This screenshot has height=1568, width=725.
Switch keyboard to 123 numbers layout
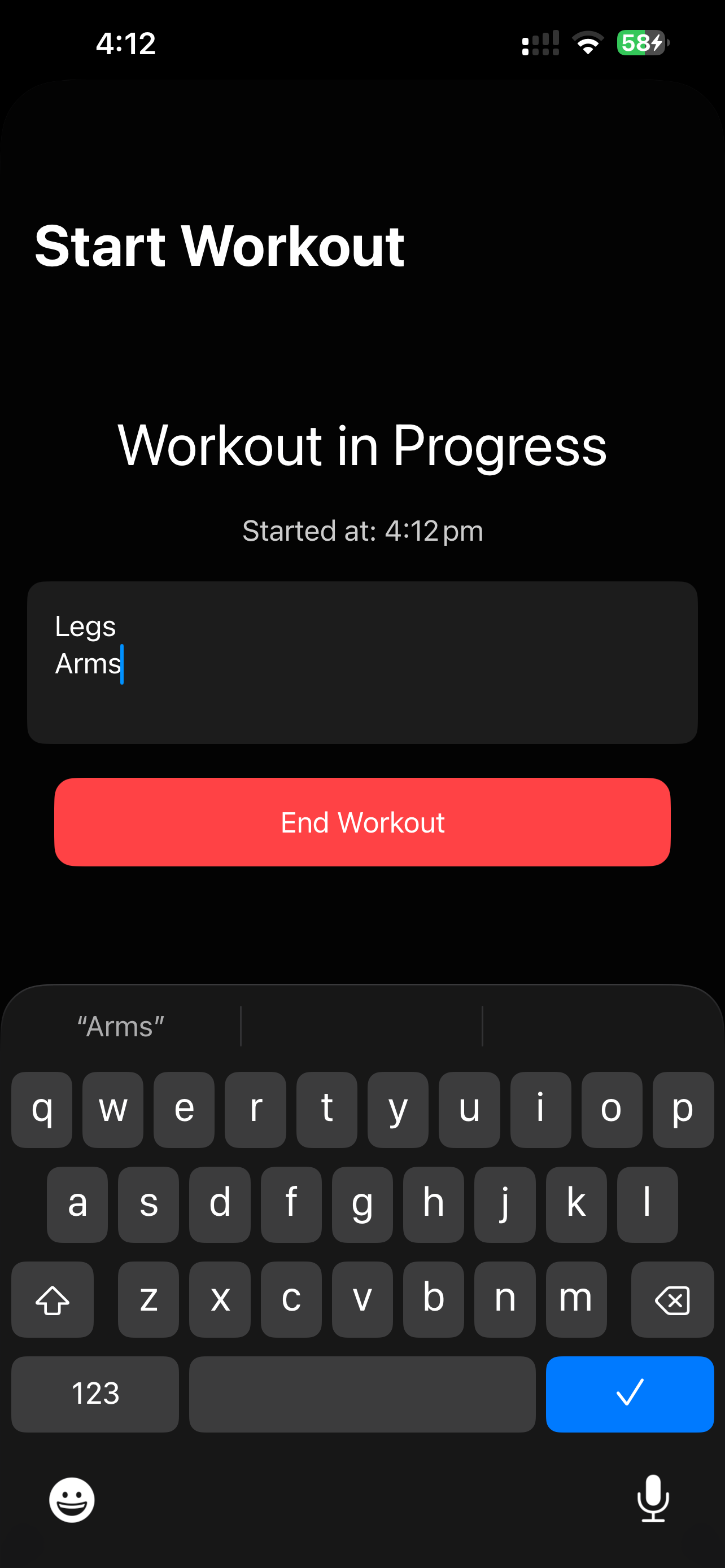95,1393
